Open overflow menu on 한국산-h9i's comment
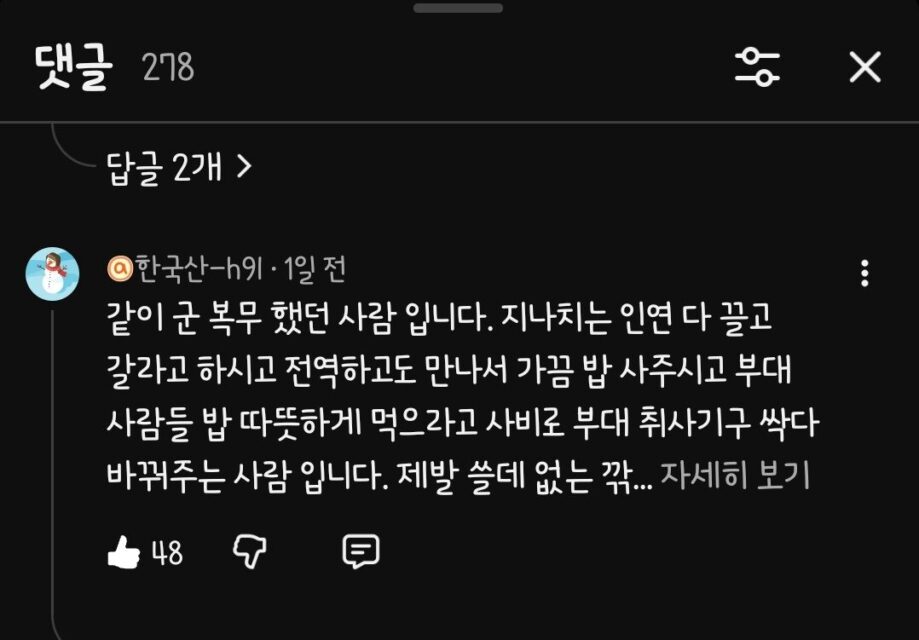 (x=864, y=273)
